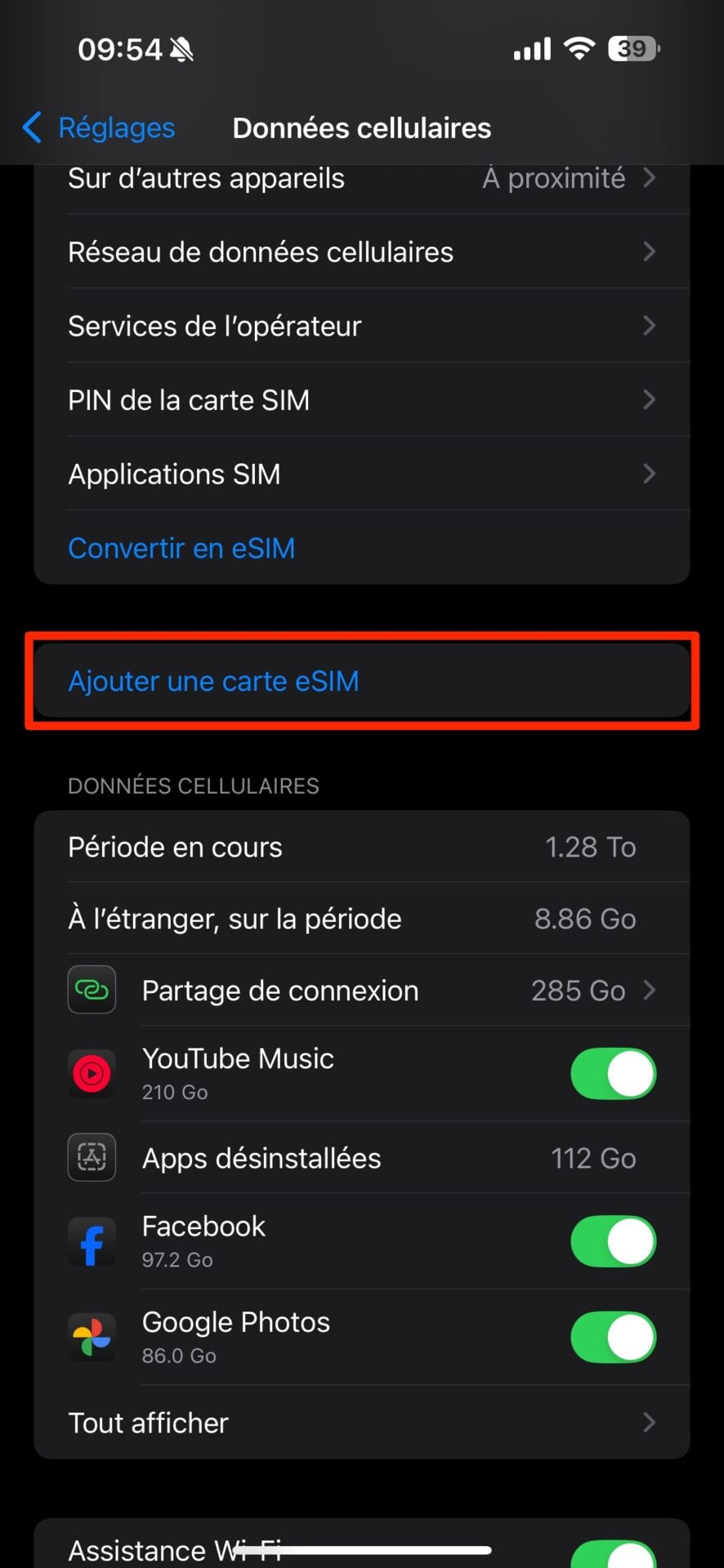Screen dimensions: 724x1568
Task: Open Partage de connexion usage
Action: [361, 991]
